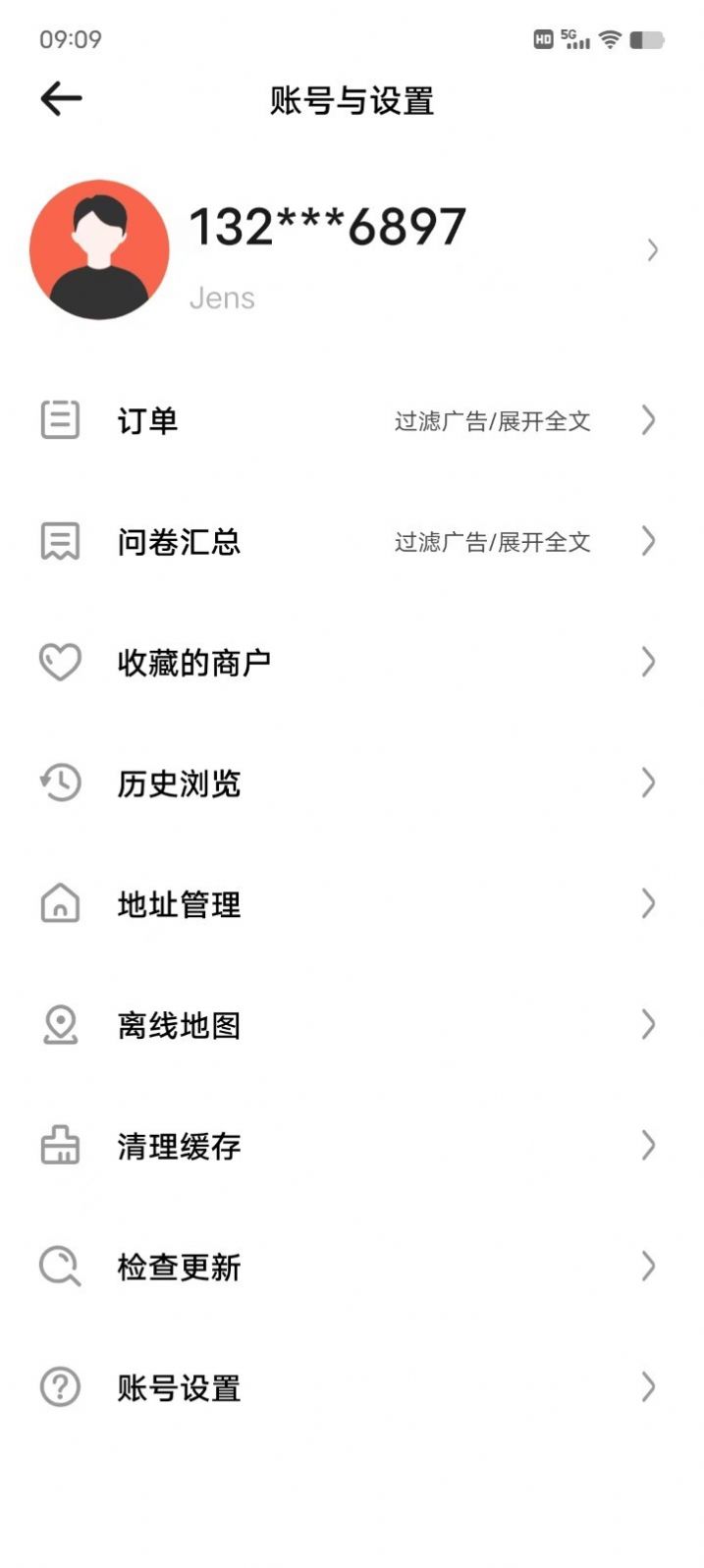Open the 订单 row
This screenshot has height=1568, width=704.
[147, 421]
